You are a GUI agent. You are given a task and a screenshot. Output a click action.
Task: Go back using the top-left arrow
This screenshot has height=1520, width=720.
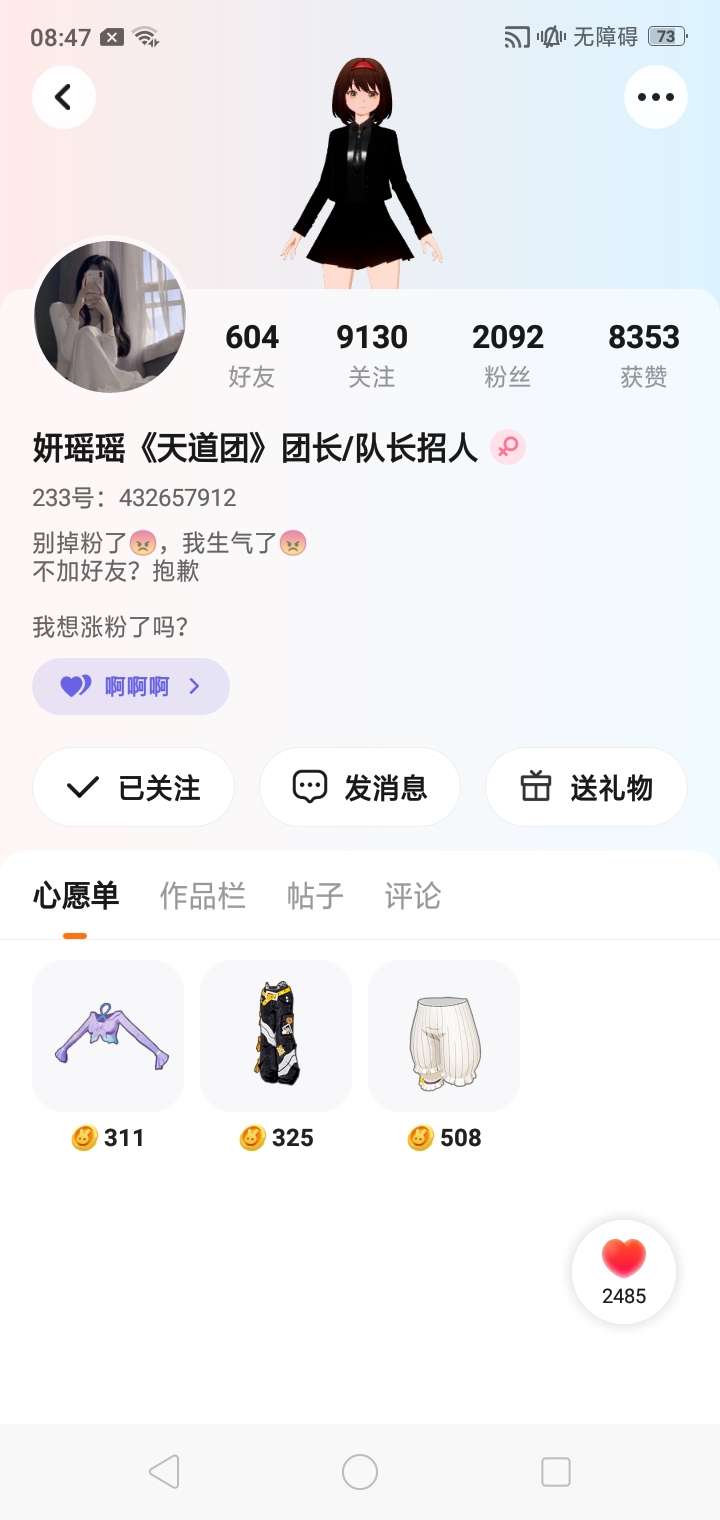click(x=64, y=97)
